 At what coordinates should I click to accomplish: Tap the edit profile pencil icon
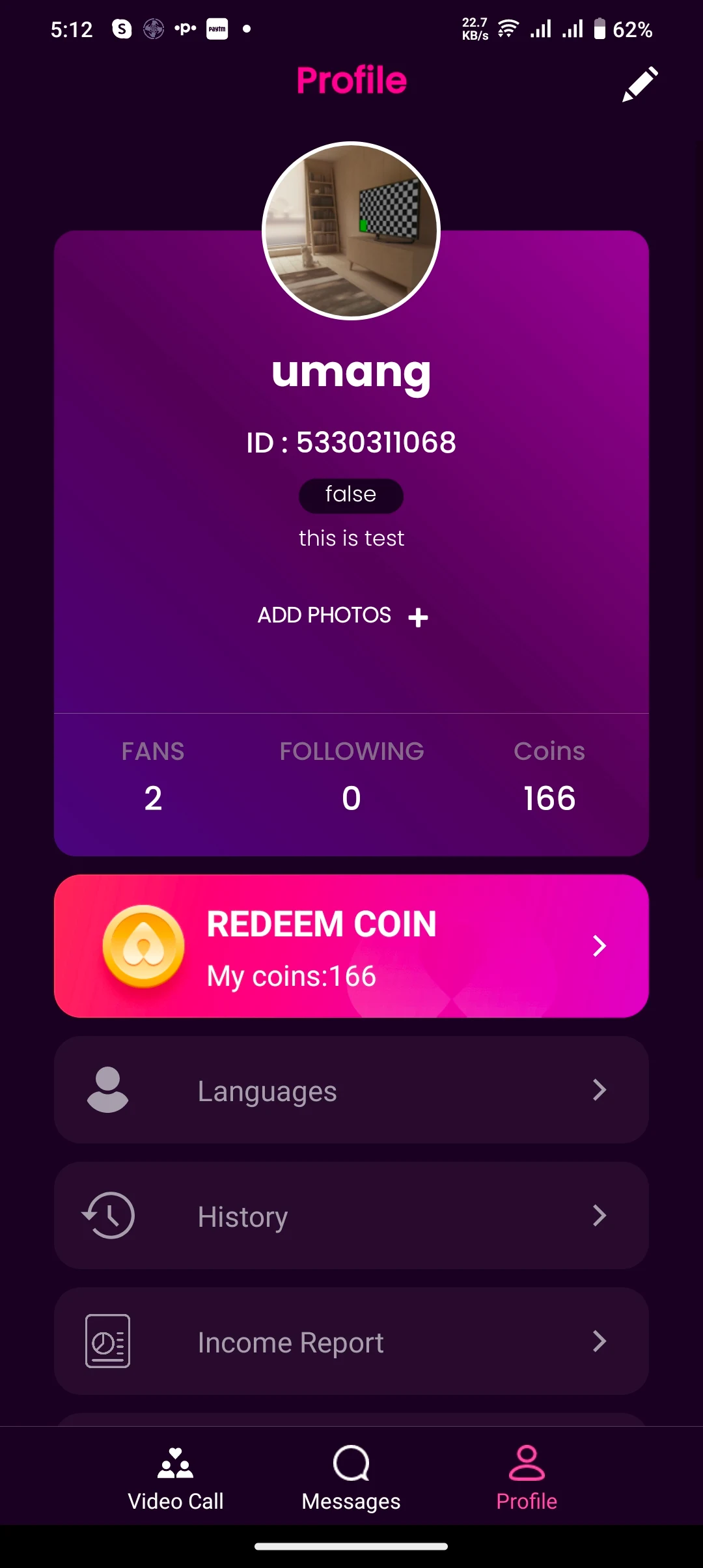640,84
